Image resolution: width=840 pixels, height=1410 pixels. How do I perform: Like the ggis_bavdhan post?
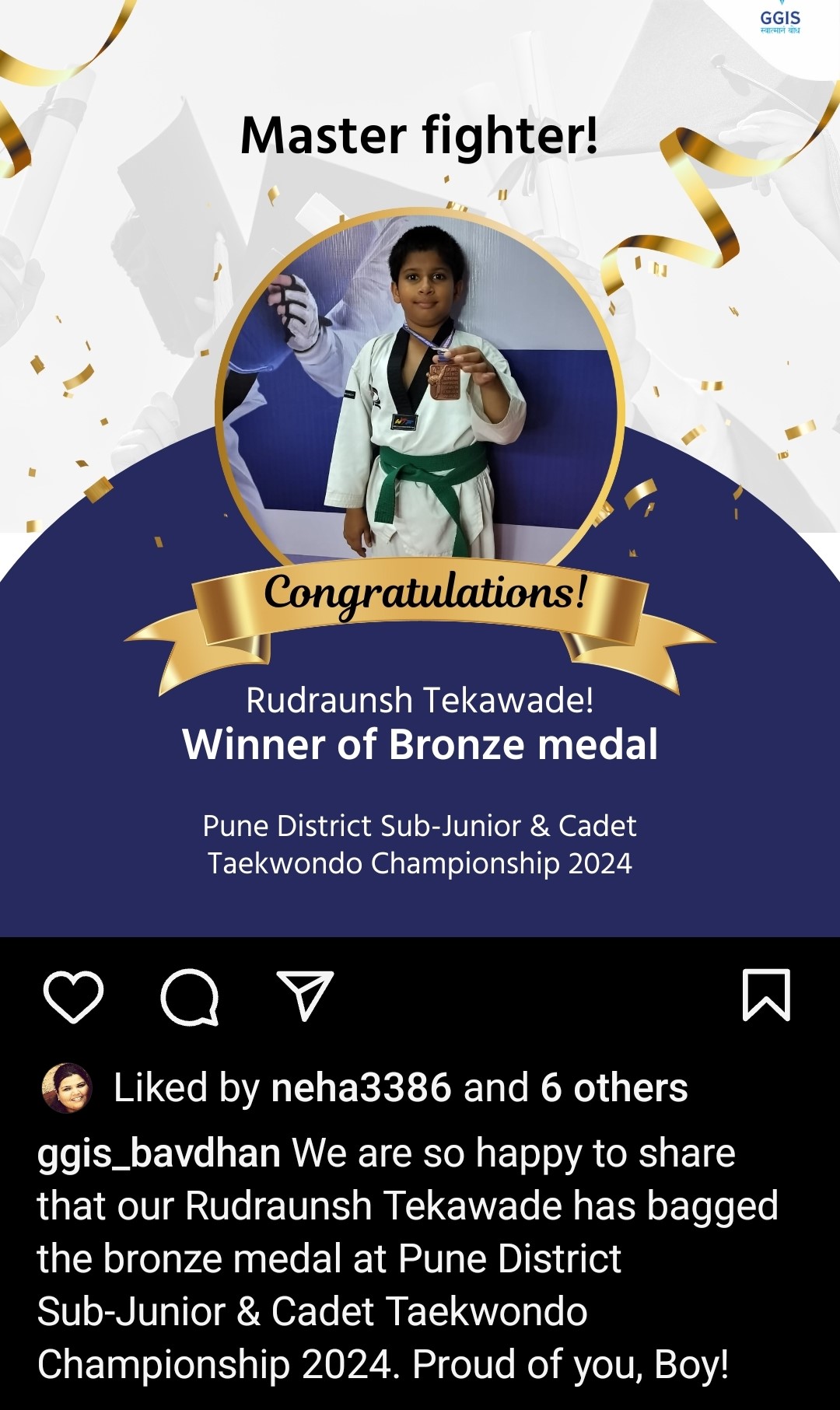(73, 996)
